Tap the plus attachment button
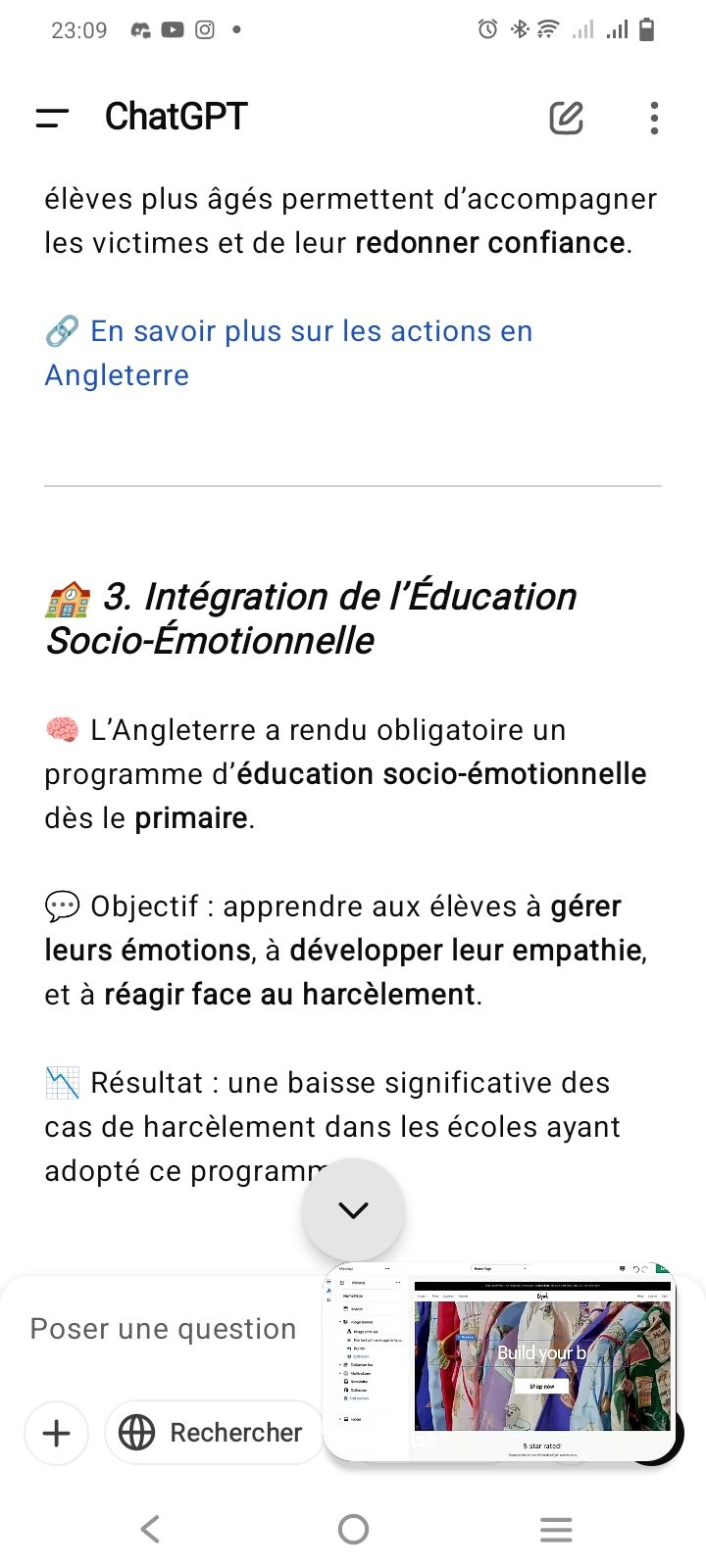 tap(57, 1433)
